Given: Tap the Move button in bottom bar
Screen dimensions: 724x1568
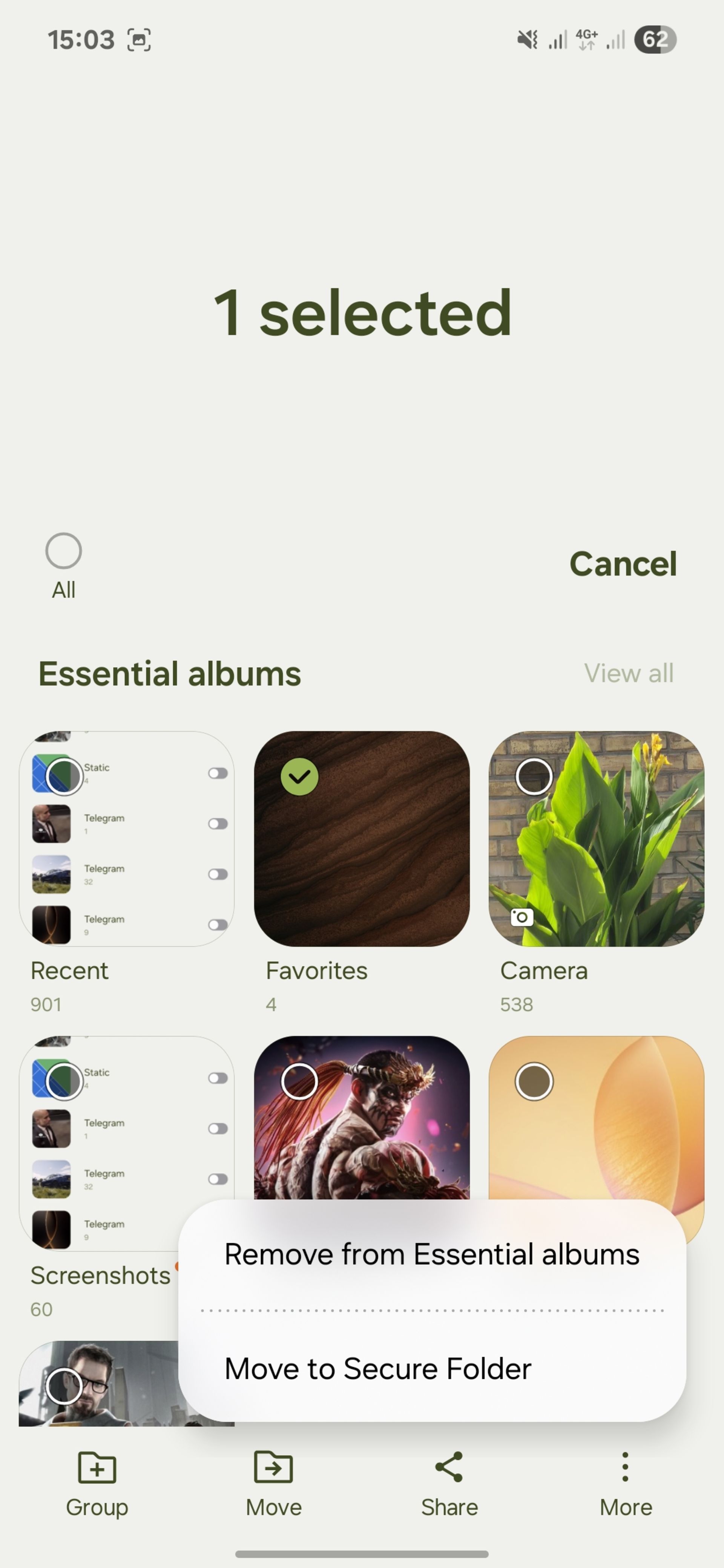Looking at the screenshot, I should [x=273, y=1484].
